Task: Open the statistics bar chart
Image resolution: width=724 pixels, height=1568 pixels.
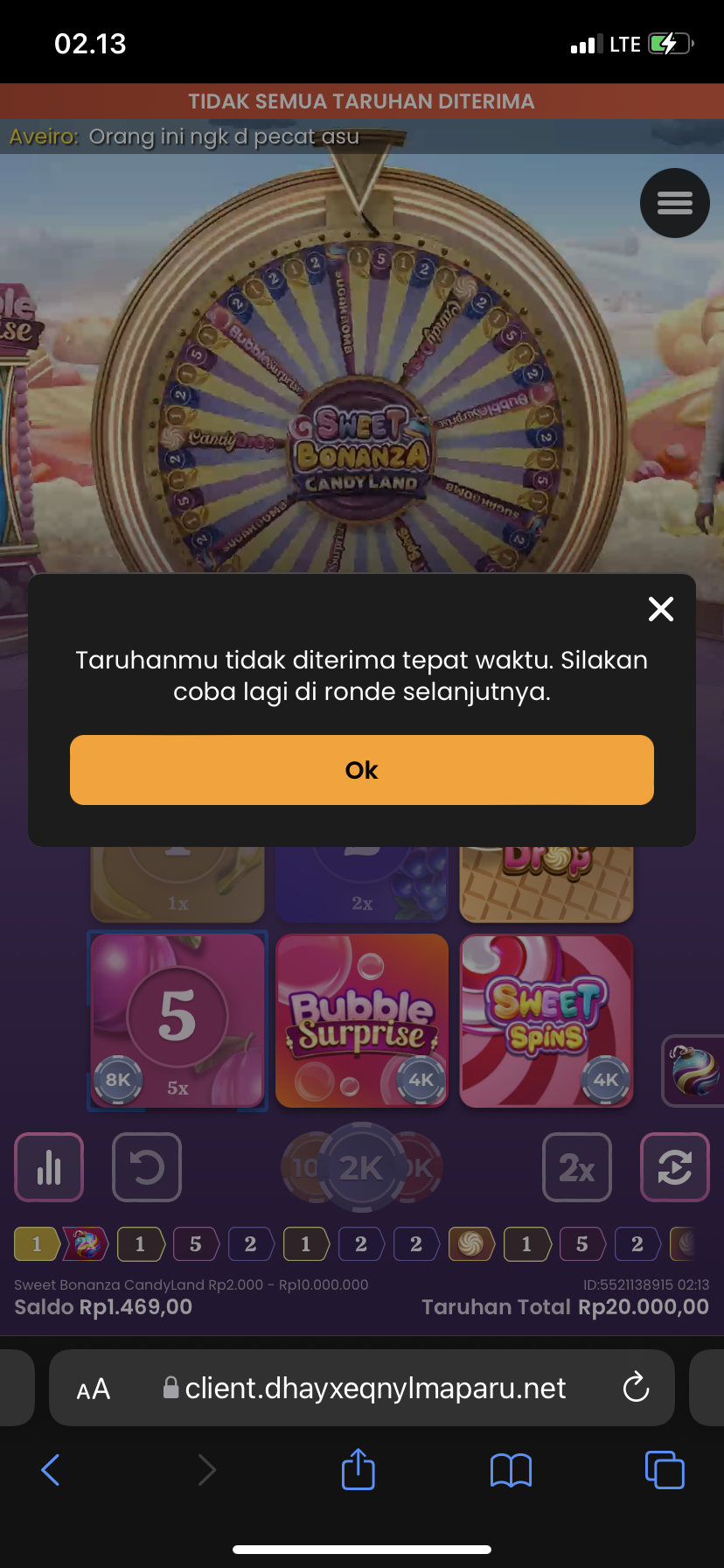Action: coord(49,1167)
